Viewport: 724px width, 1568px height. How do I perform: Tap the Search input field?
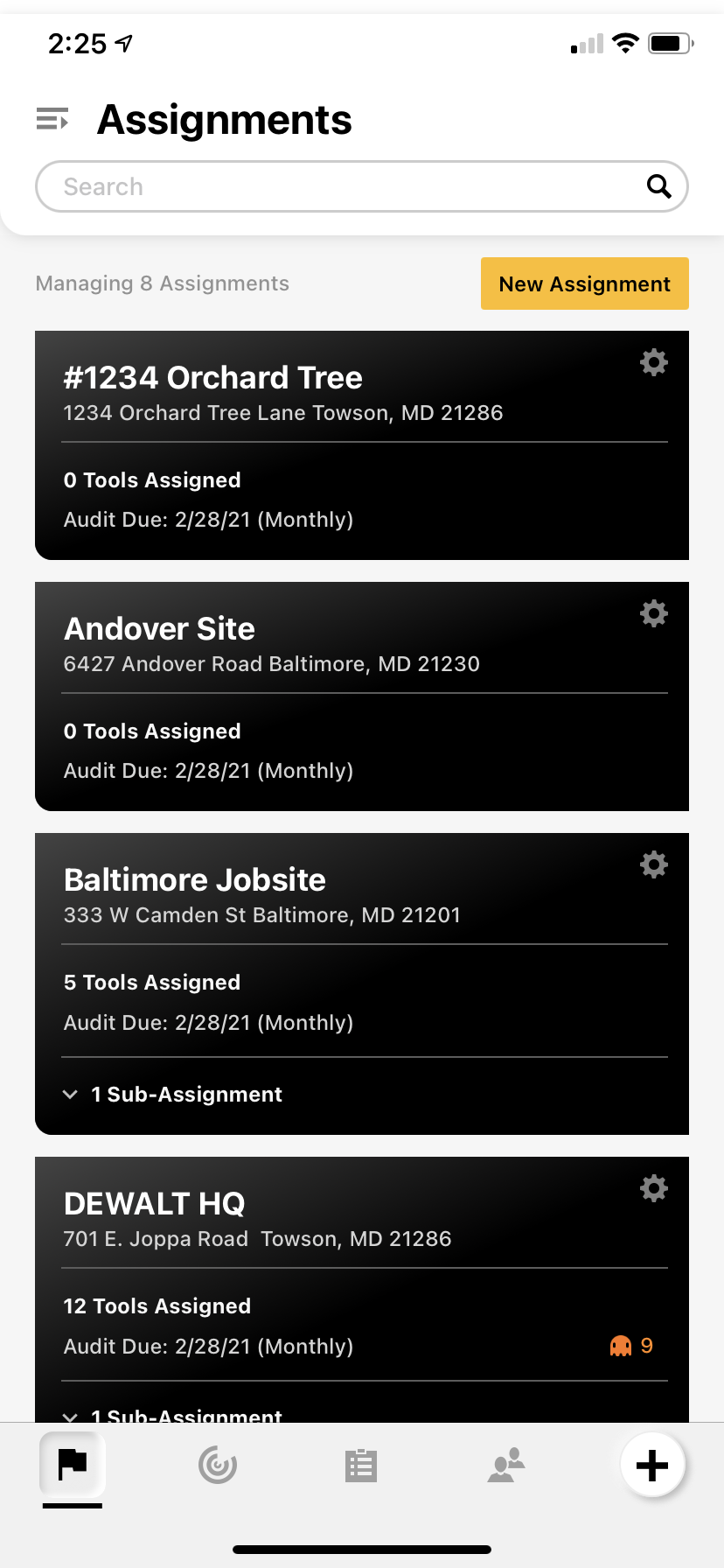pos(362,186)
